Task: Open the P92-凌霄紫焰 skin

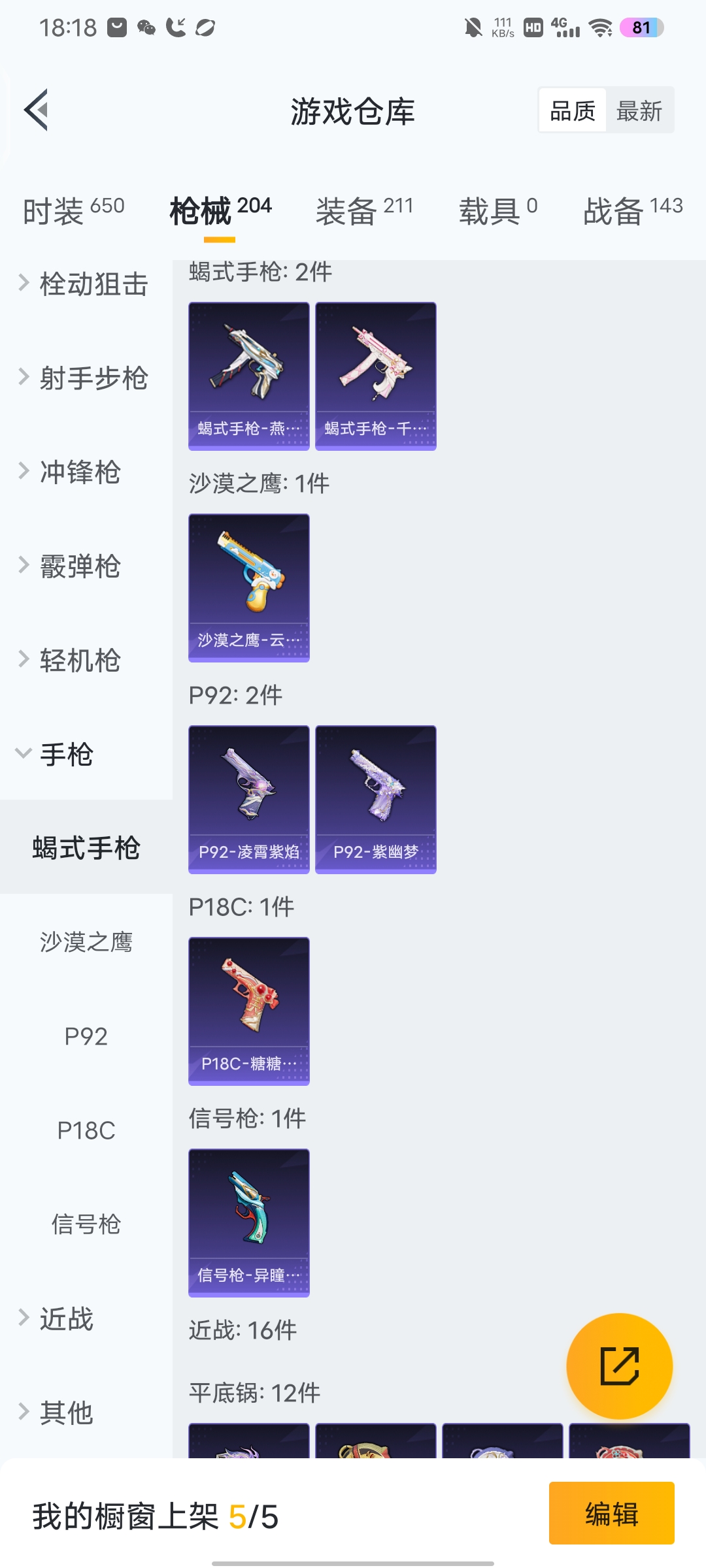Action: (249, 799)
